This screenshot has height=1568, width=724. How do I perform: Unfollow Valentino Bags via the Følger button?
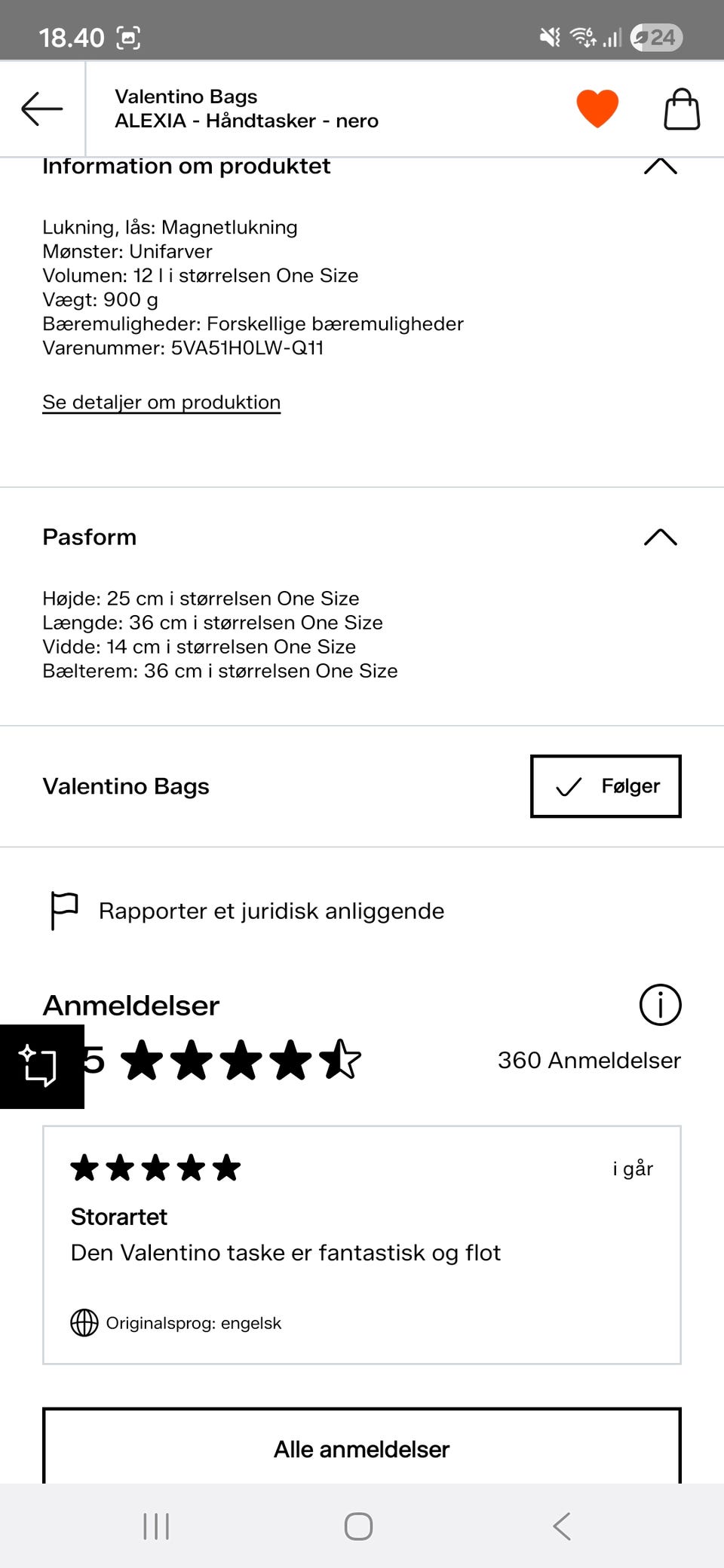coord(605,786)
